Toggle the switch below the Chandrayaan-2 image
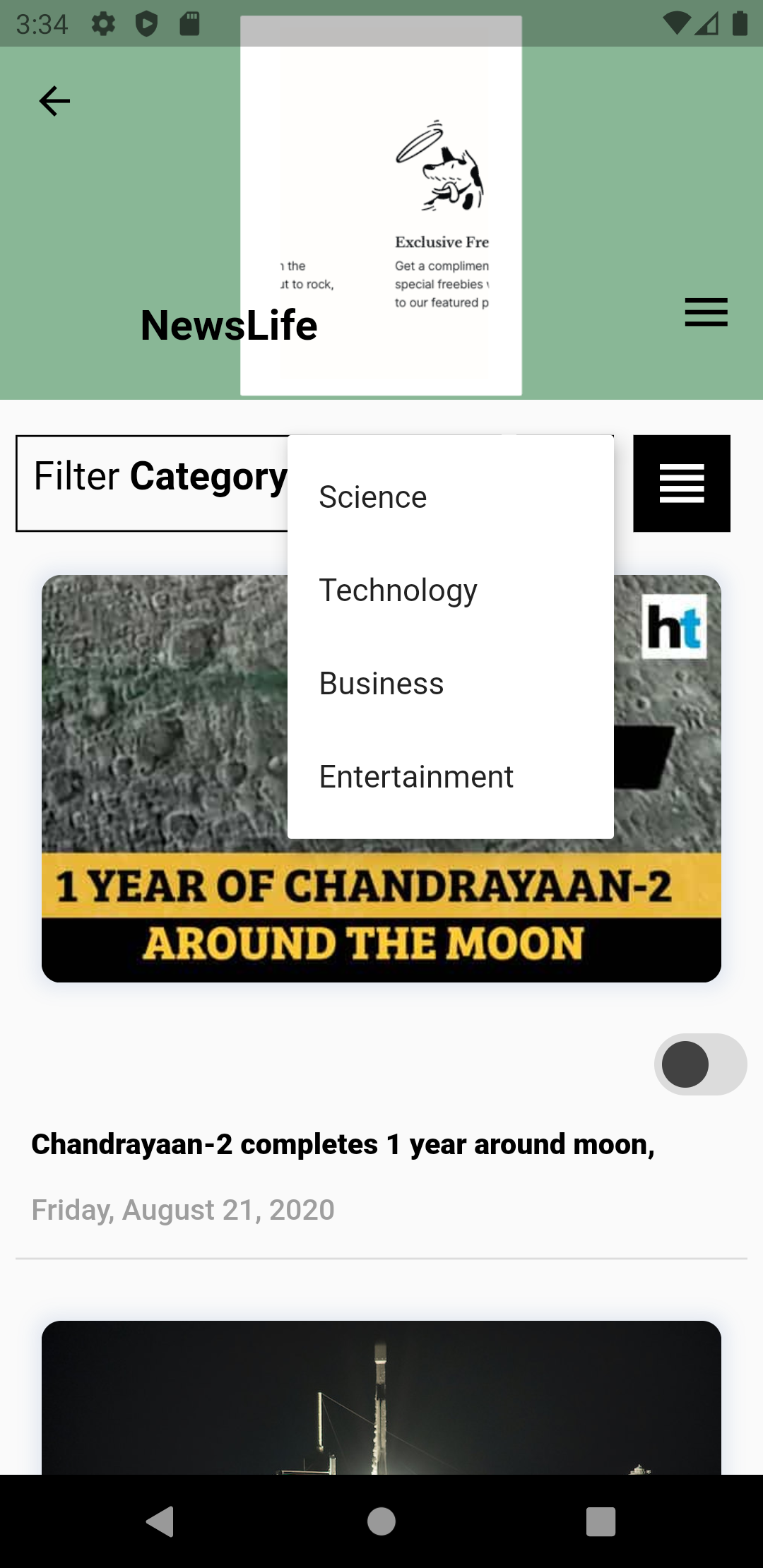 pos(700,1064)
